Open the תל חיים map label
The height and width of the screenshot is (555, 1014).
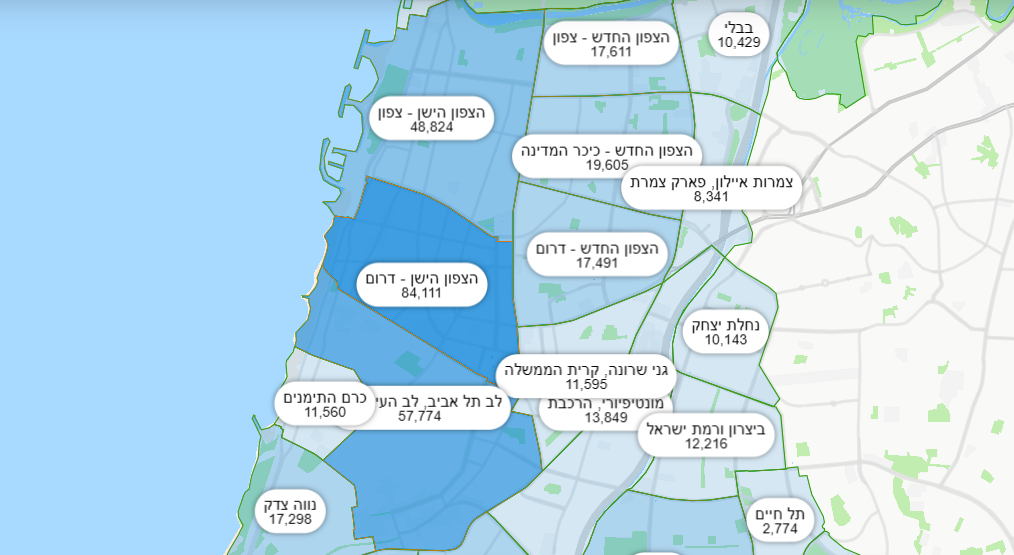tap(780, 521)
